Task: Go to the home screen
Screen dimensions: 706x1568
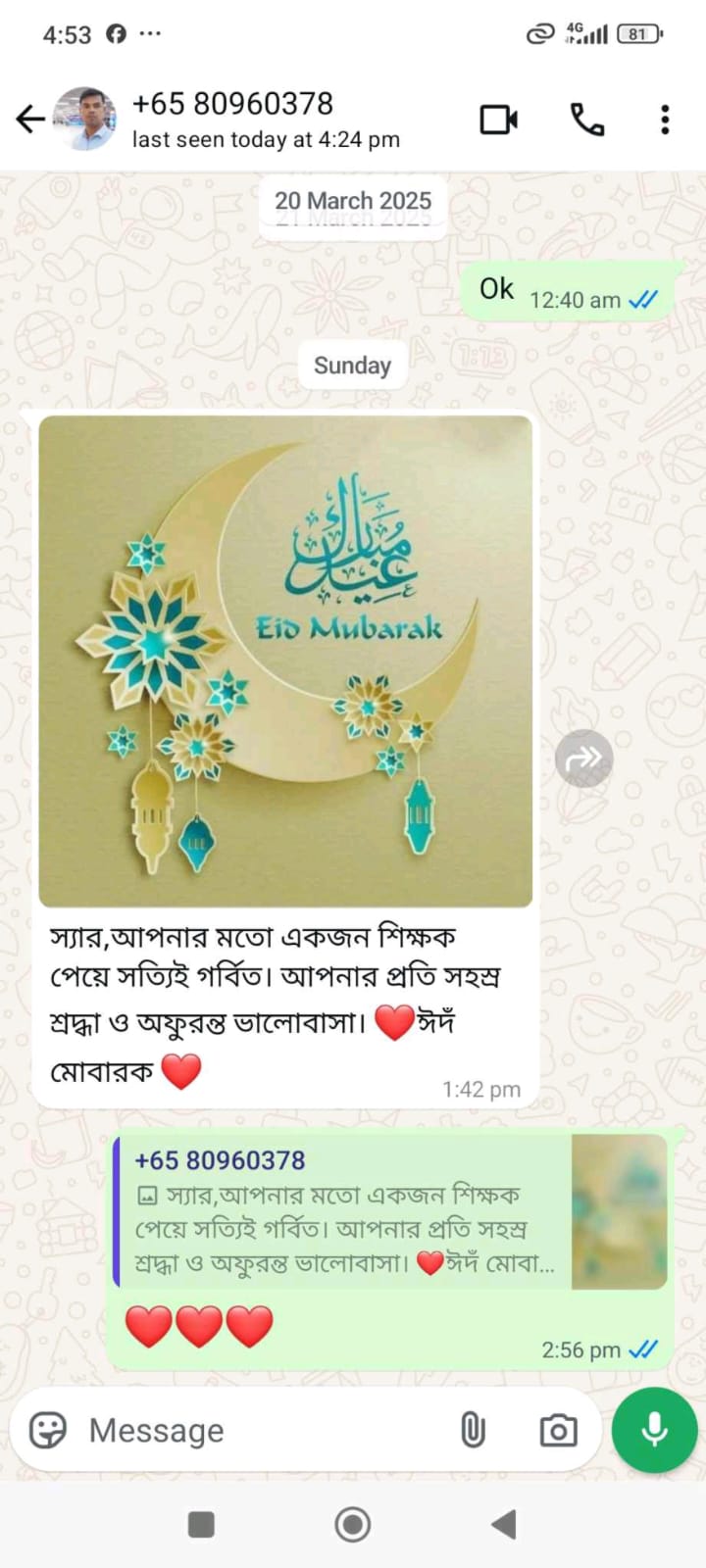Action: 353,1524
